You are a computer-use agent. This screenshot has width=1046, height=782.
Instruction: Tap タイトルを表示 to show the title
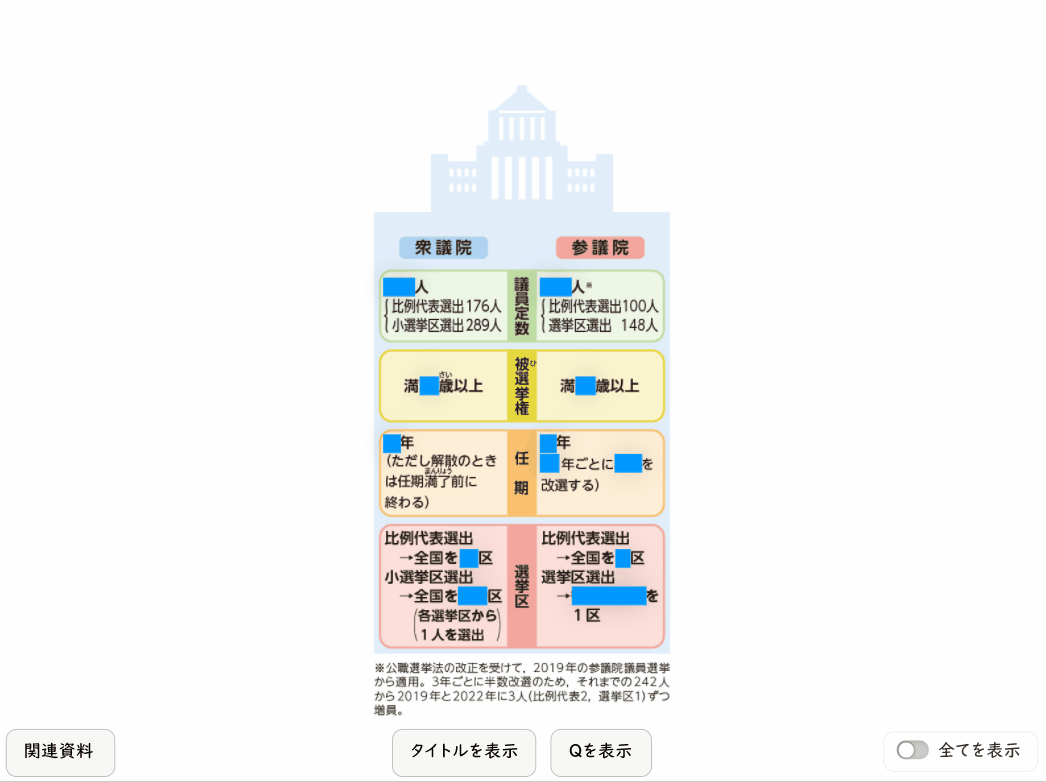point(464,752)
